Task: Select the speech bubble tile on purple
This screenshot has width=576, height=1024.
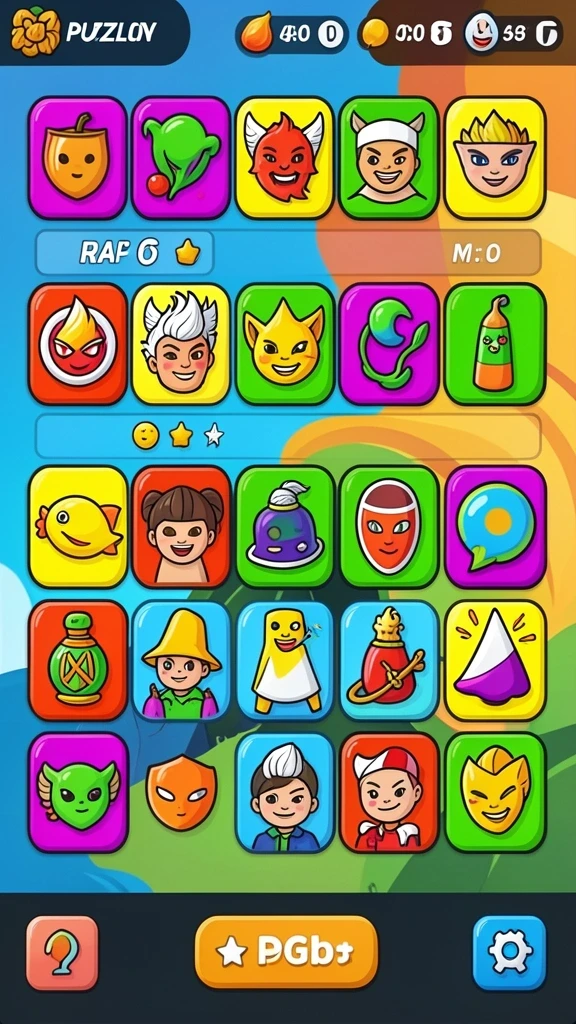Action: [x=496, y=526]
